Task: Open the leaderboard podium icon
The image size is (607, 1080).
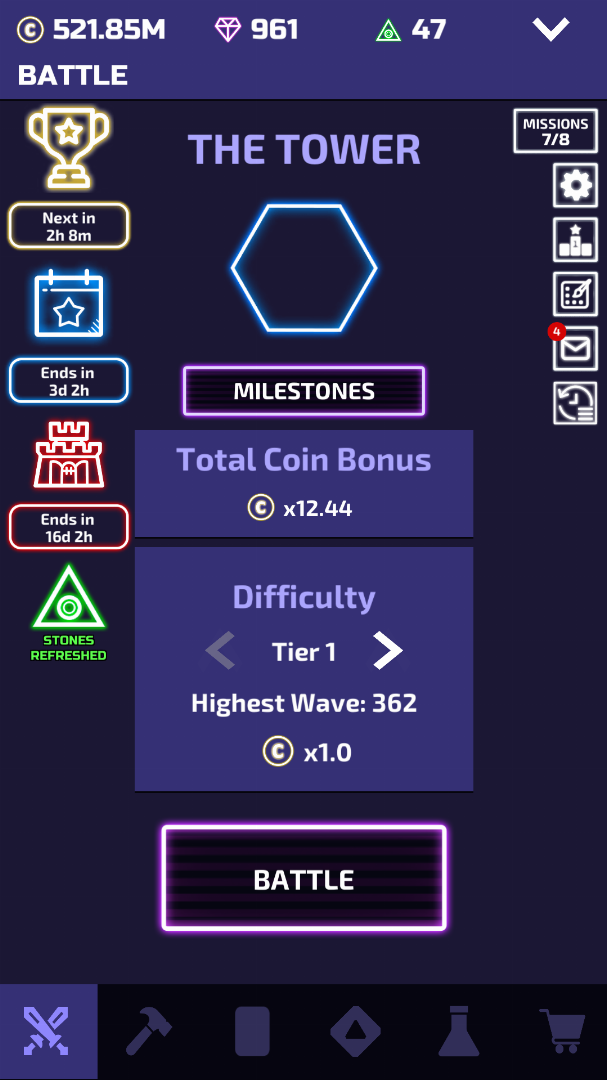Action: [x=575, y=240]
